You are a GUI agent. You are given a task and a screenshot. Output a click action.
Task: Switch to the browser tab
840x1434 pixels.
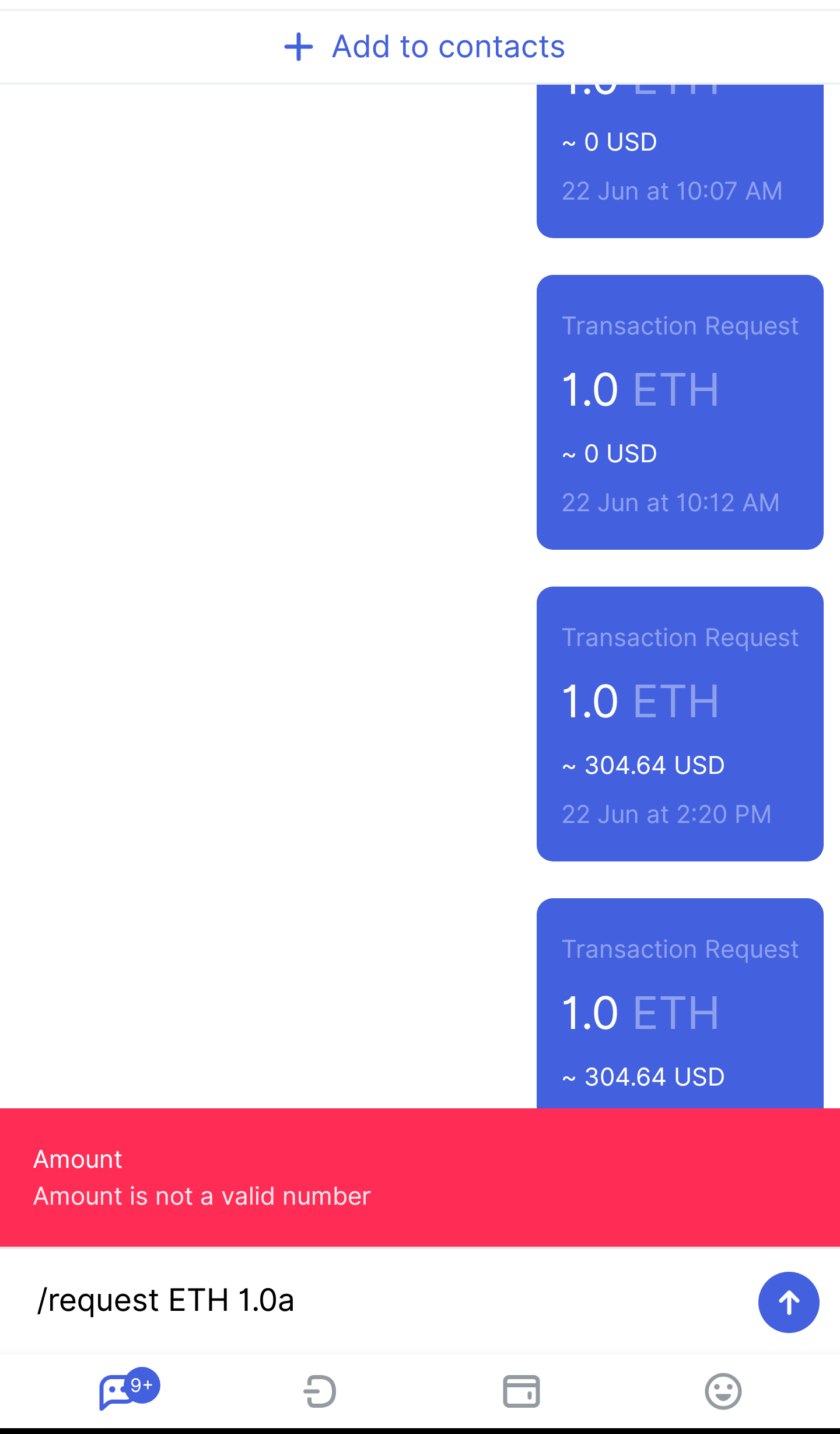(x=320, y=1391)
